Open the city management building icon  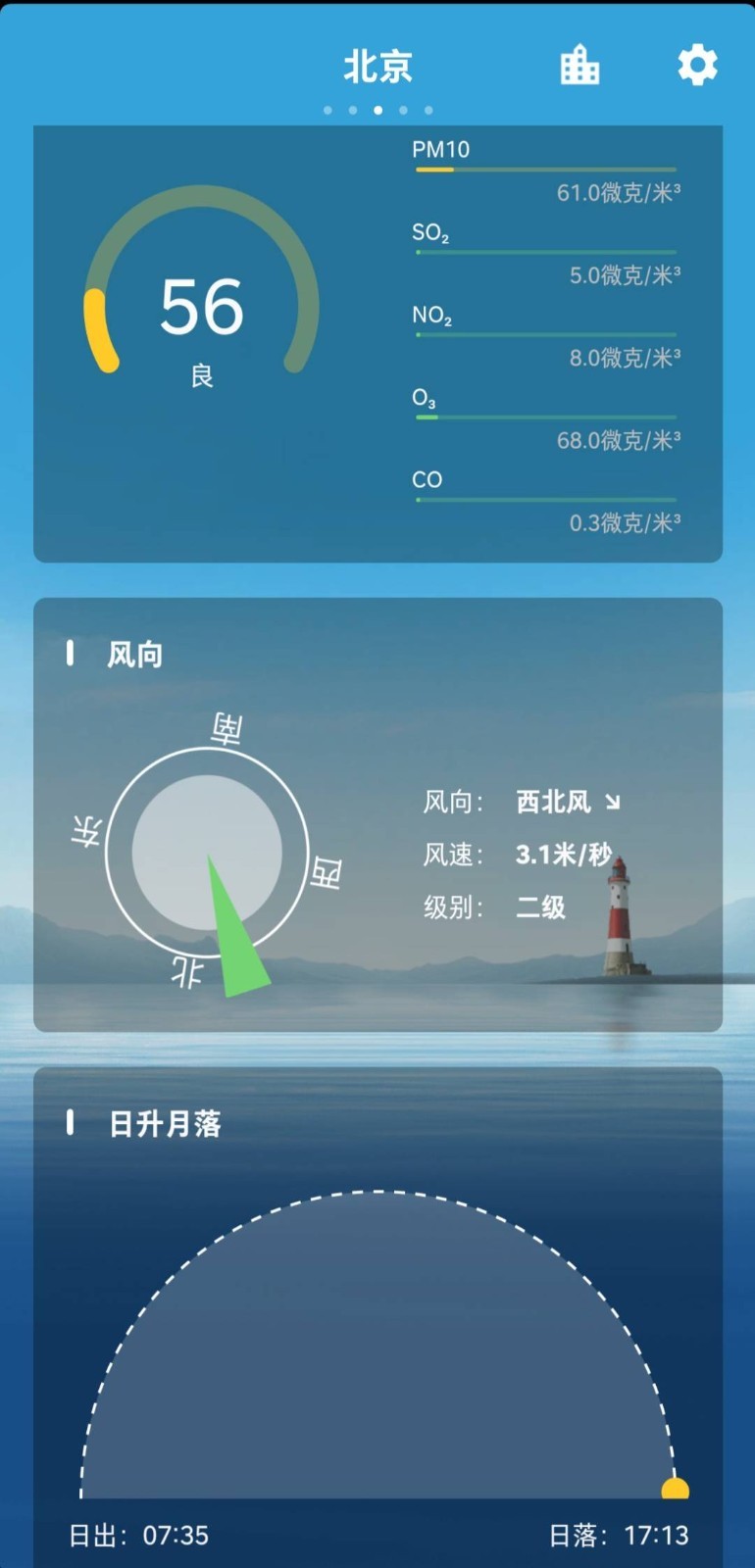(x=579, y=66)
